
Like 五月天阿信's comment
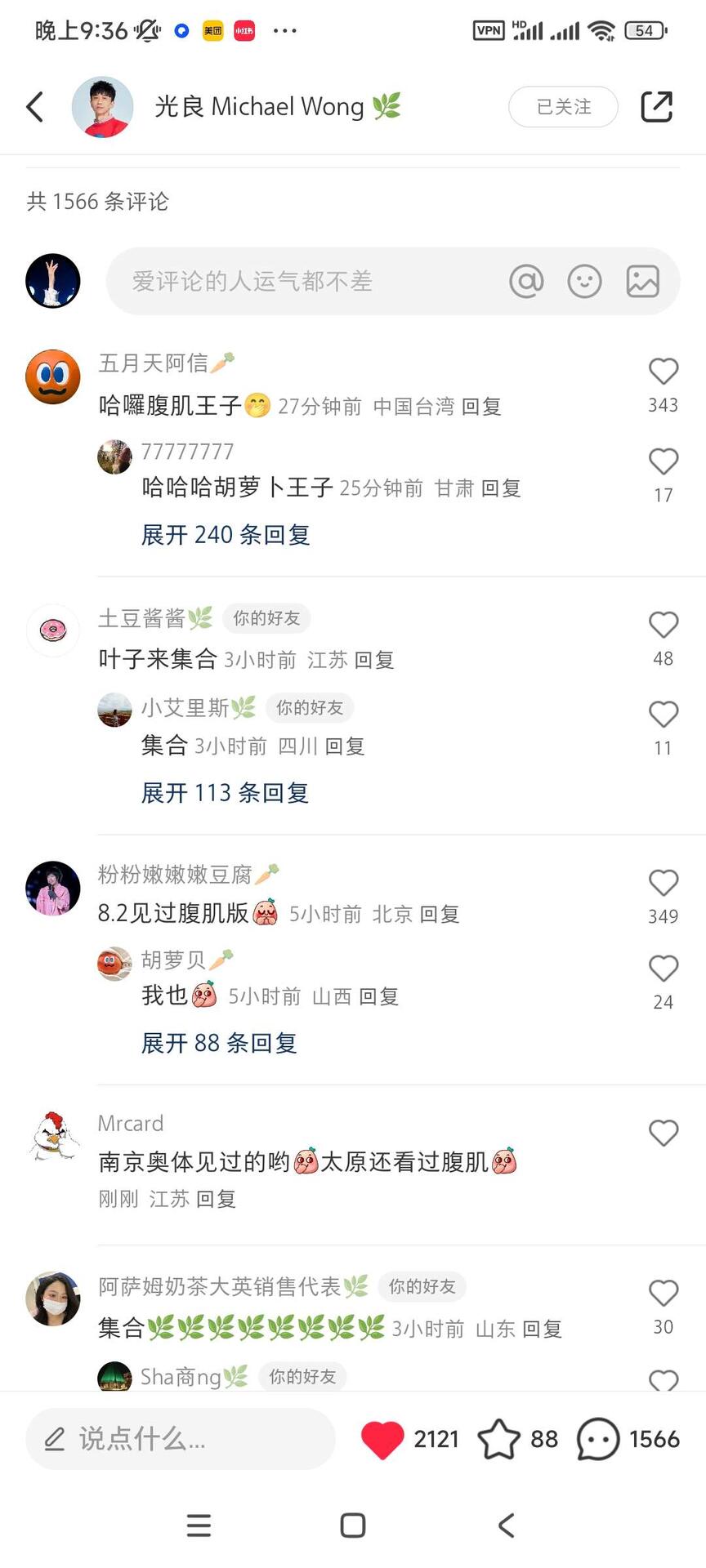coord(663,372)
